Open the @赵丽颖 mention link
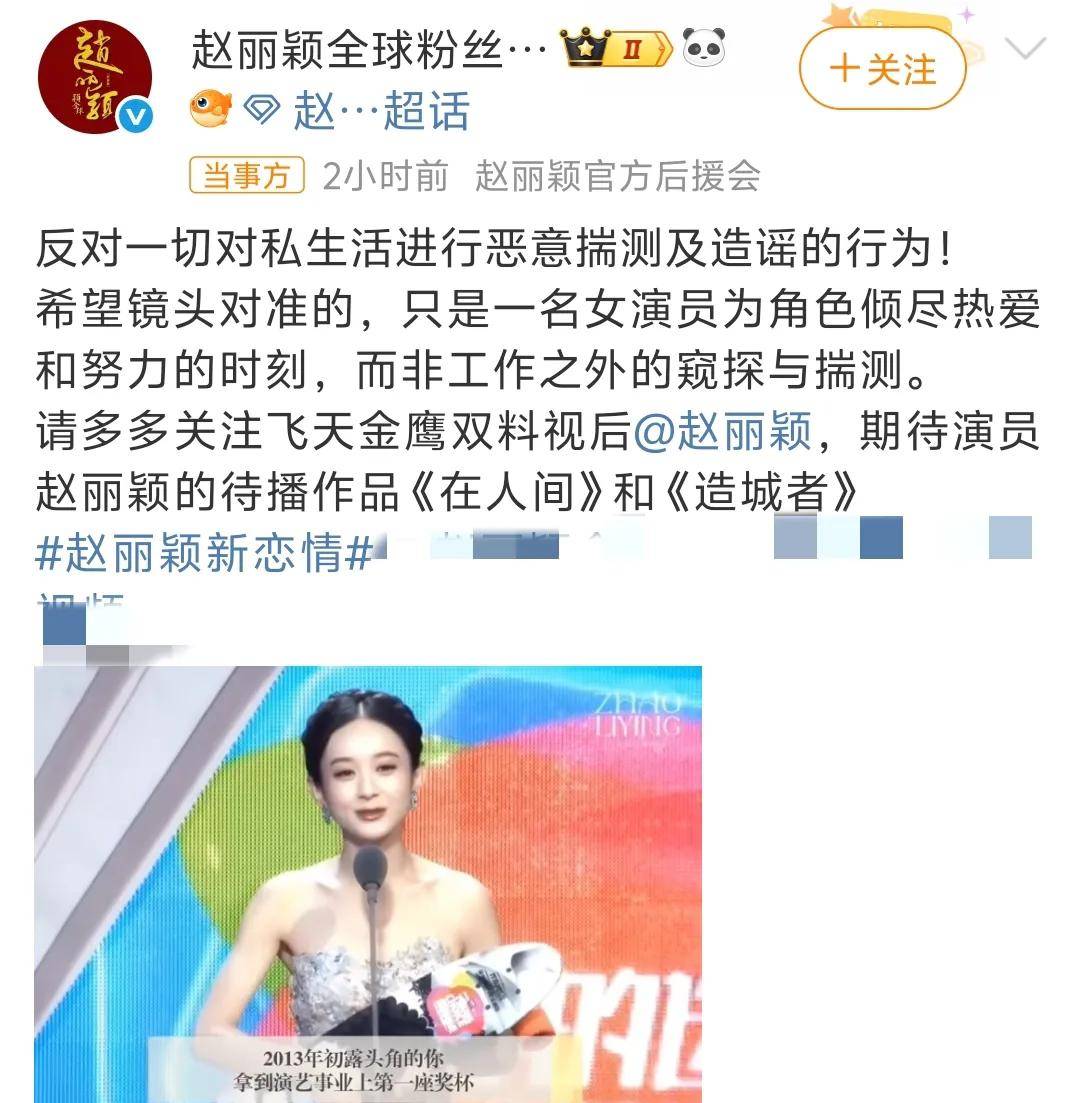The height and width of the screenshot is (1103, 1078). coord(727,433)
